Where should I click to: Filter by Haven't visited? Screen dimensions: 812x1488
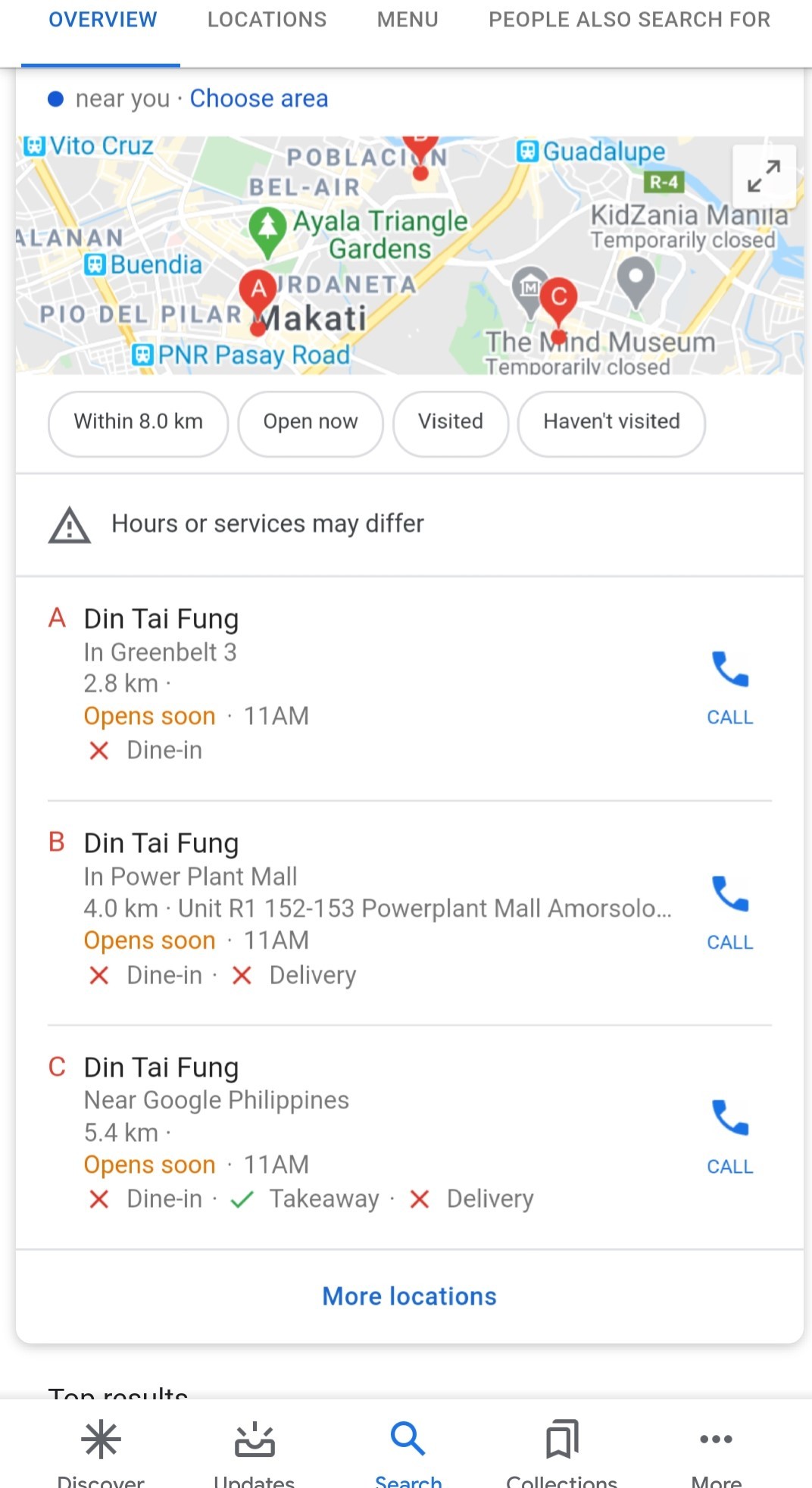pos(611,422)
